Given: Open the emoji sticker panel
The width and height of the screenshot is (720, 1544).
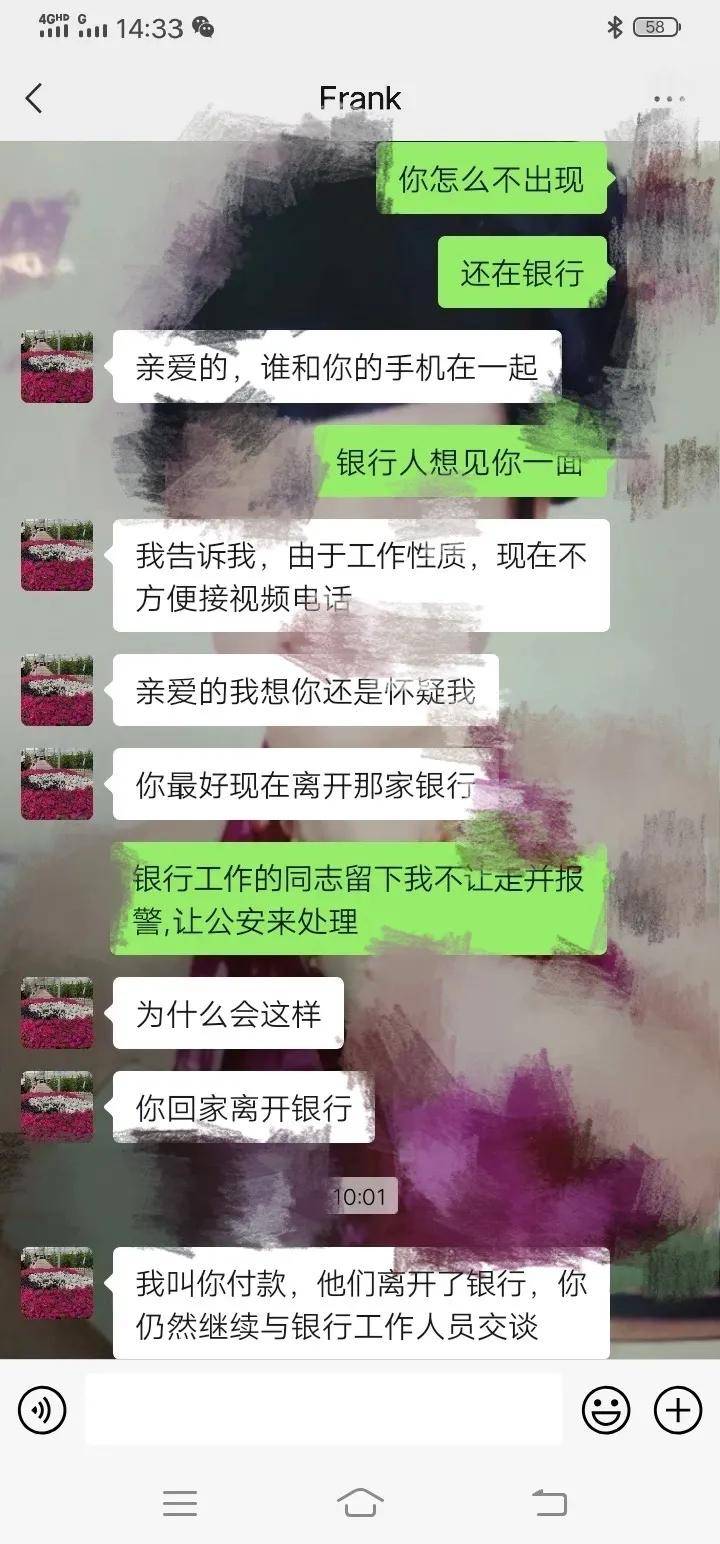Looking at the screenshot, I should [606, 1410].
